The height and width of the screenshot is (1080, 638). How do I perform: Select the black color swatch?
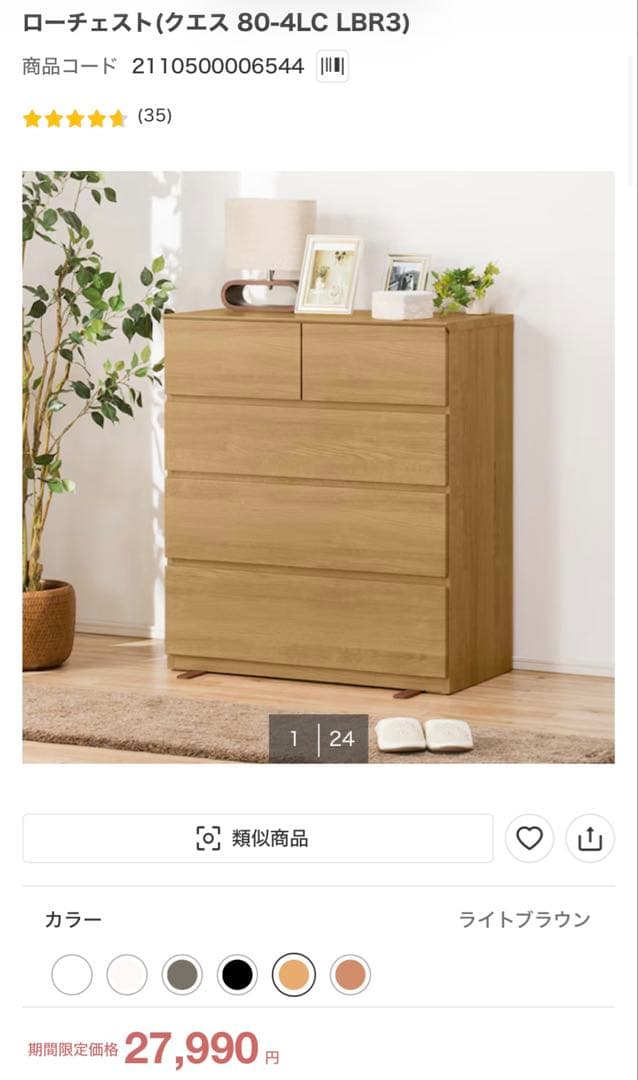[237, 974]
